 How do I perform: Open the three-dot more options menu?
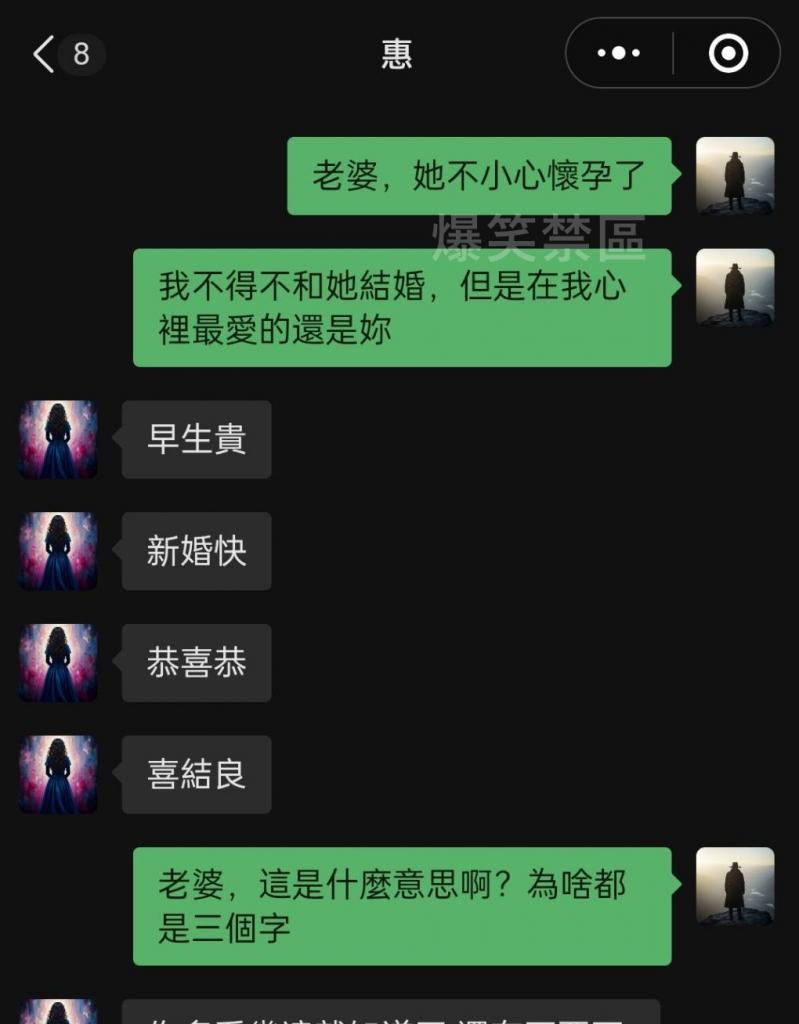click(619, 54)
